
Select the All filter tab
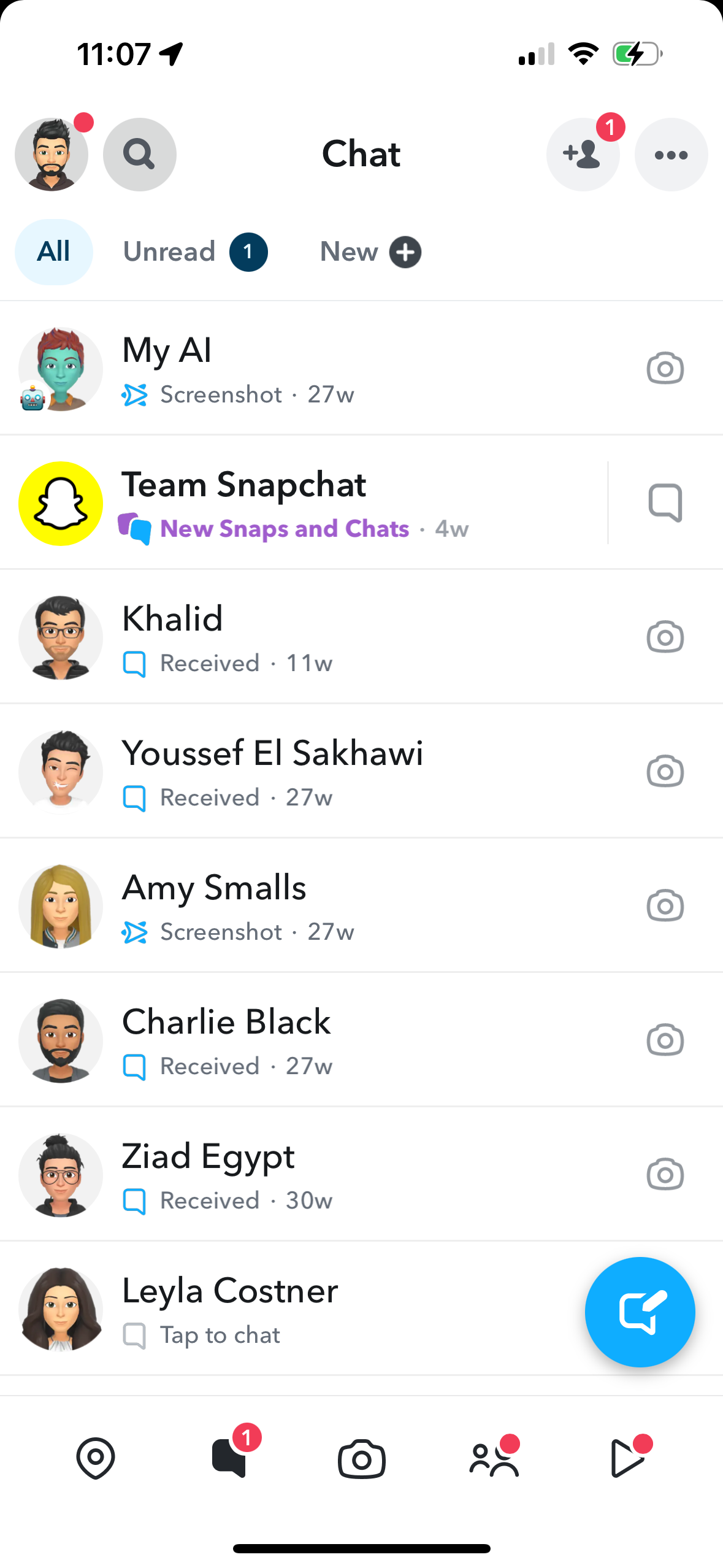click(x=53, y=252)
